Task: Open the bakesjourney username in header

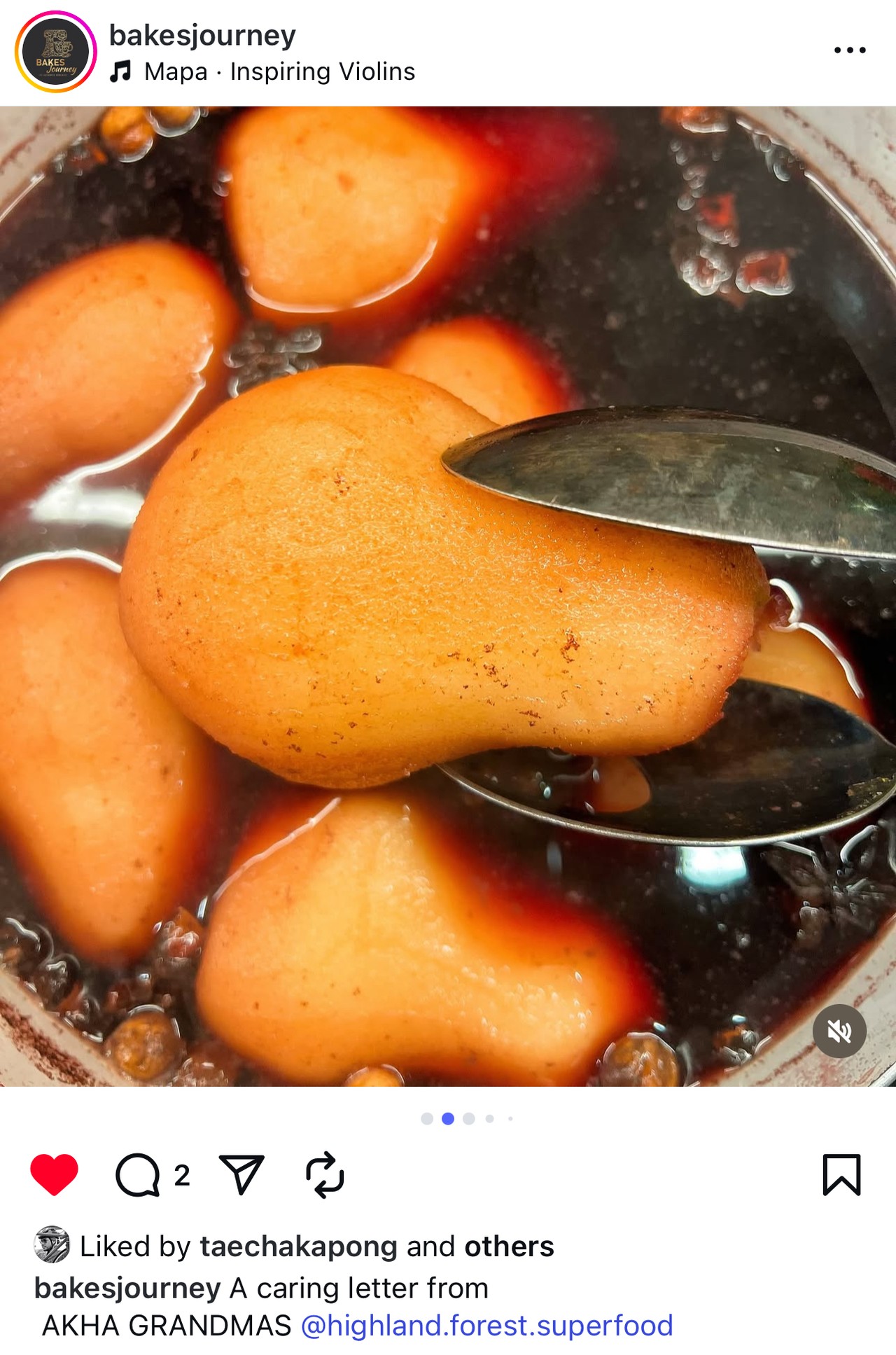Action: tap(202, 35)
